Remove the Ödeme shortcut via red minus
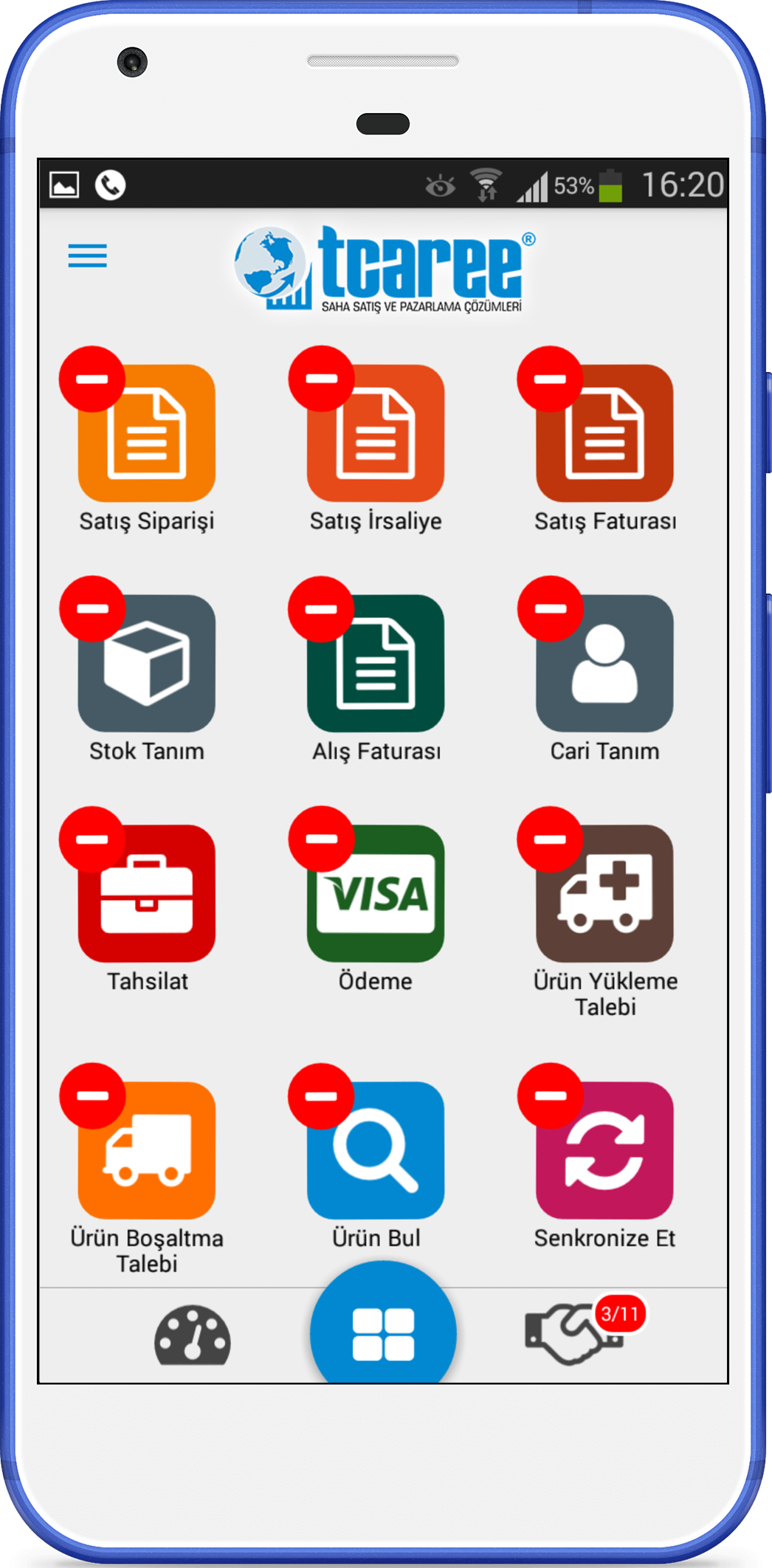Image resolution: width=772 pixels, height=1568 pixels. coord(321,839)
